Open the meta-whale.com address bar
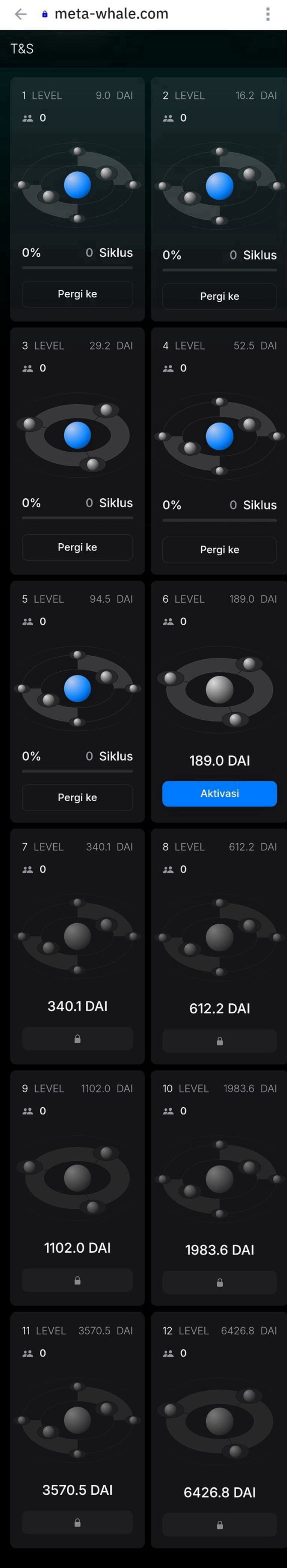 point(112,14)
